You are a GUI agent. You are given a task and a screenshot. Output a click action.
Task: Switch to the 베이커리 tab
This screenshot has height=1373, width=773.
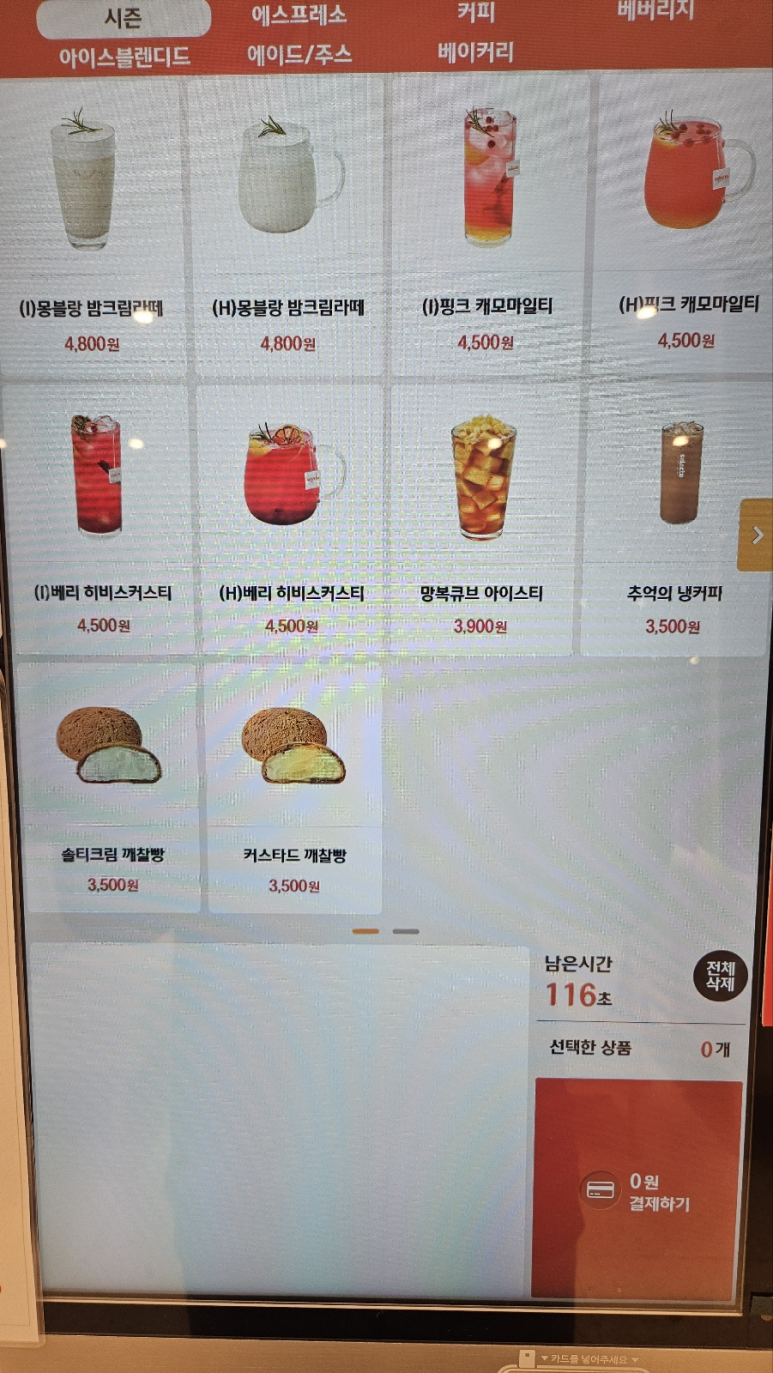[x=476, y=52]
